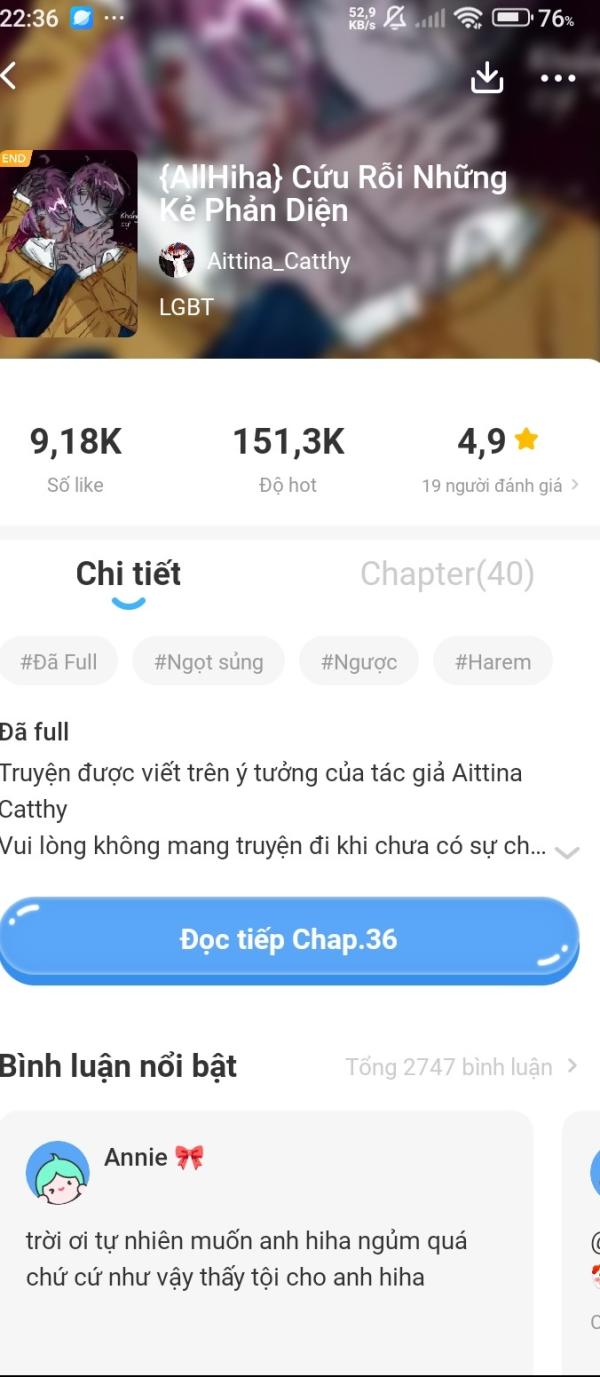The image size is (600, 1377).
Task: Go back using the top-left arrow
Action: coord(10,76)
